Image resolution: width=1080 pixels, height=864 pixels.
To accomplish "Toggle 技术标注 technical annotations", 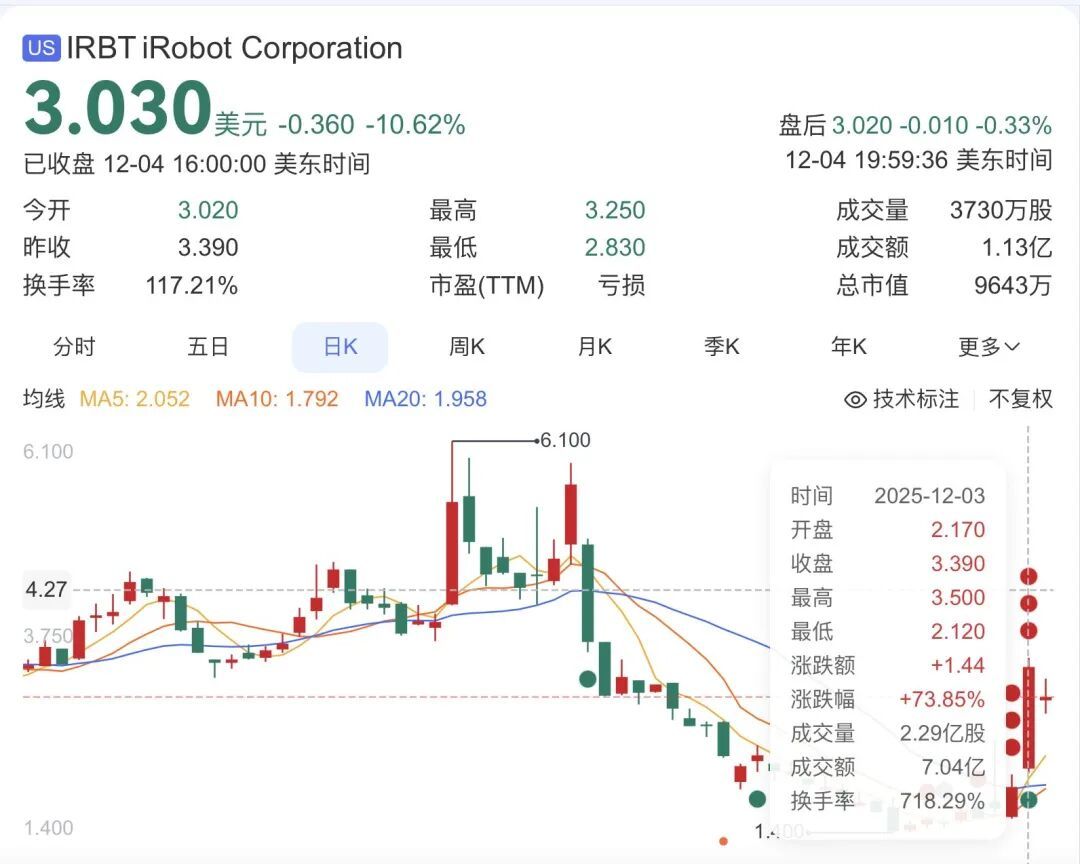I will pos(902,399).
